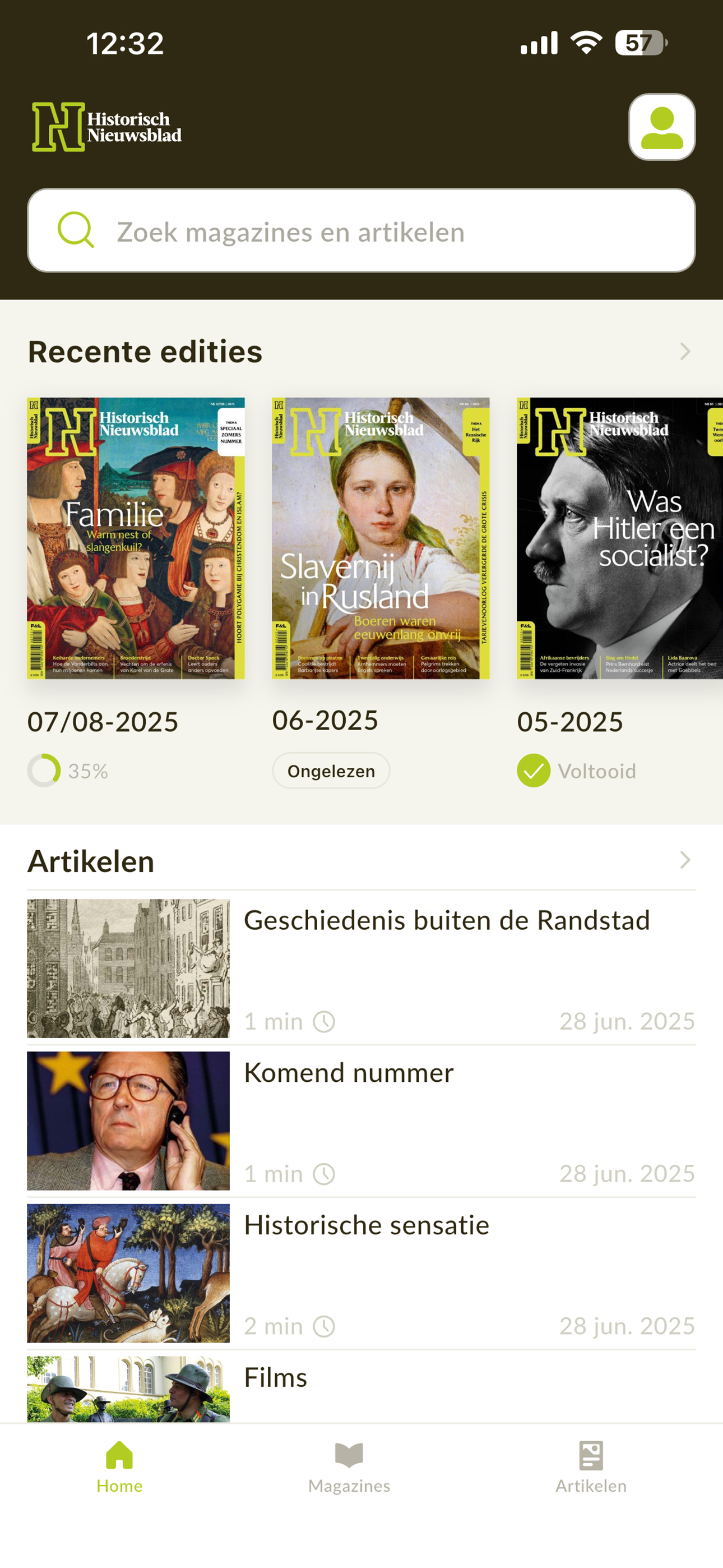Toggle the Ongelezen status badge
This screenshot has height=1568, width=723.
pyautogui.click(x=331, y=771)
